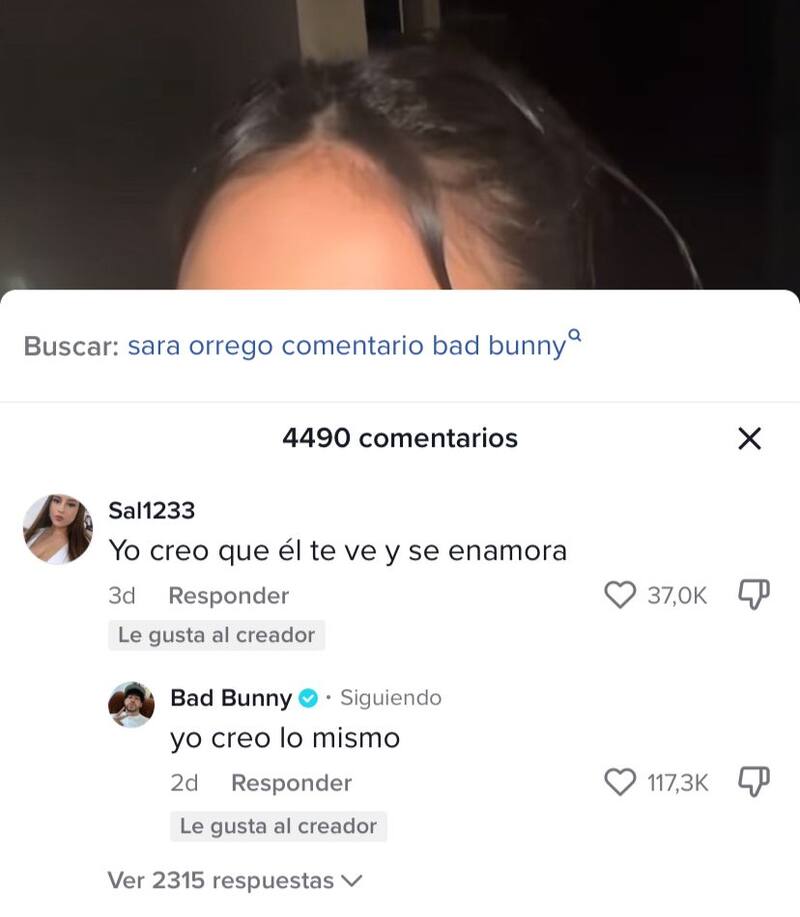Dislike Bad Bunny's reply
Image resolution: width=800 pixels, height=917 pixels.
click(753, 781)
